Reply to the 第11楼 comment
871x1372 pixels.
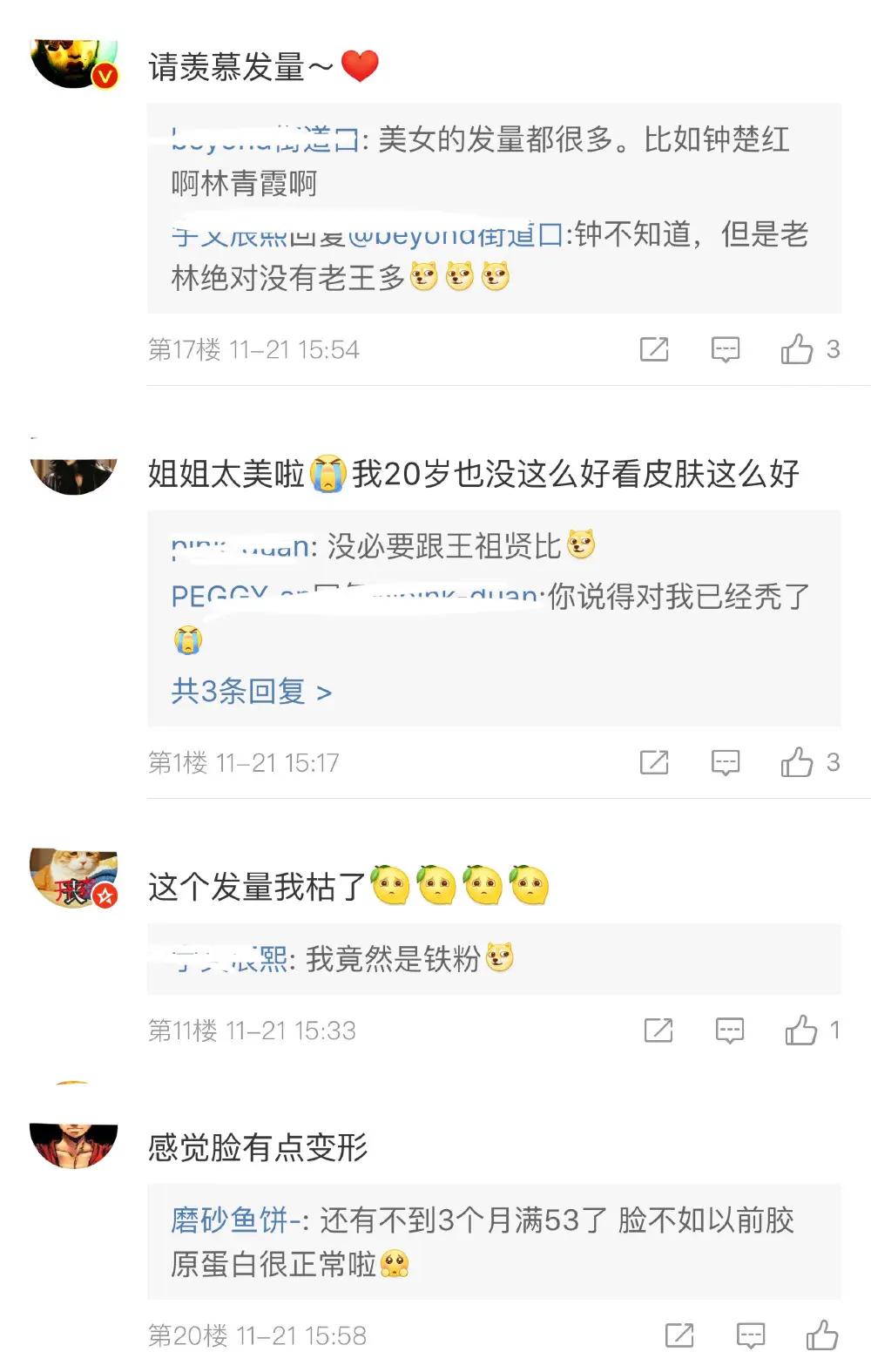[x=729, y=1031]
